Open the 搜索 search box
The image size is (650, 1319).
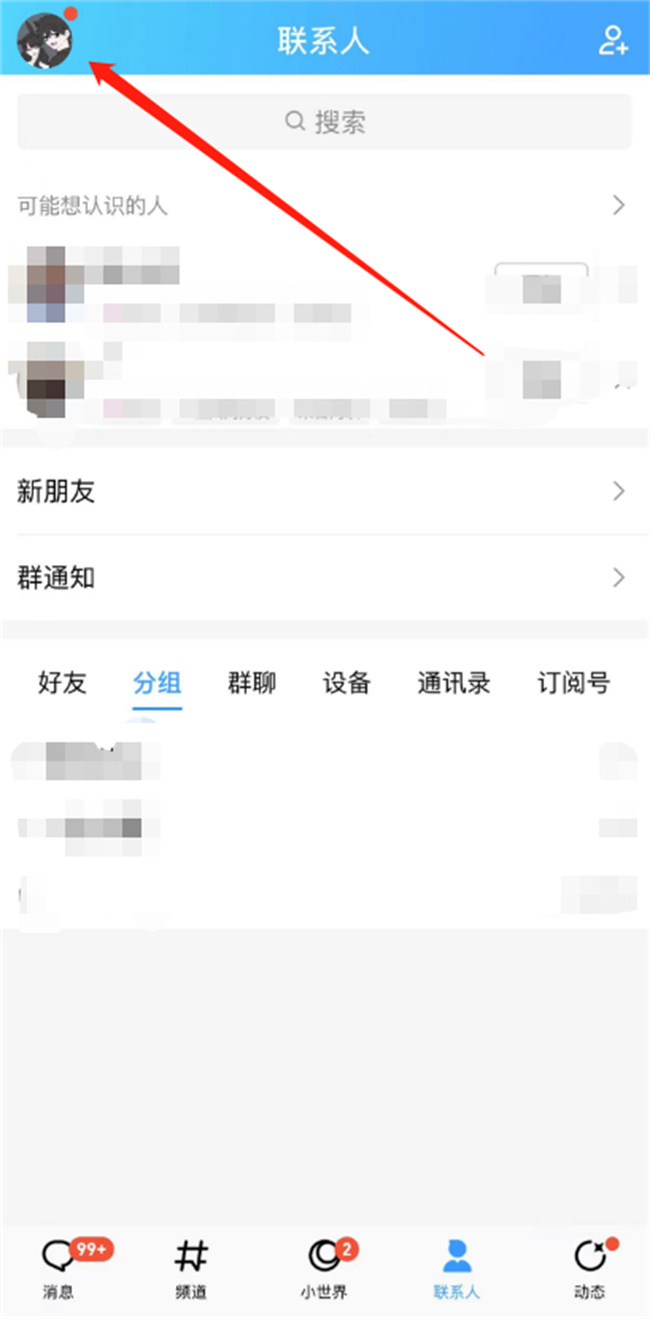pos(325,122)
